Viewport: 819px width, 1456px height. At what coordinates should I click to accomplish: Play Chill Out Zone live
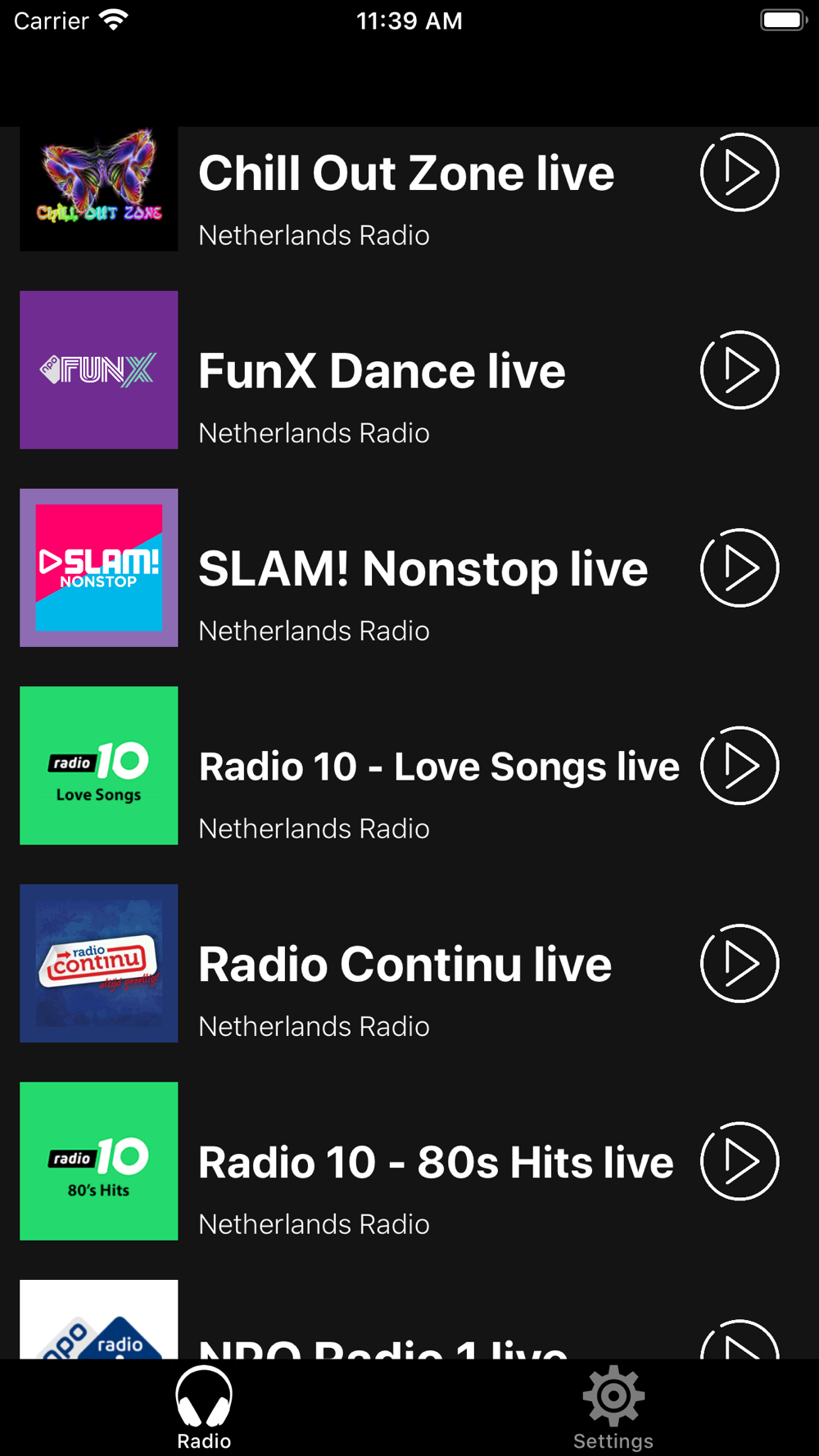[740, 173]
